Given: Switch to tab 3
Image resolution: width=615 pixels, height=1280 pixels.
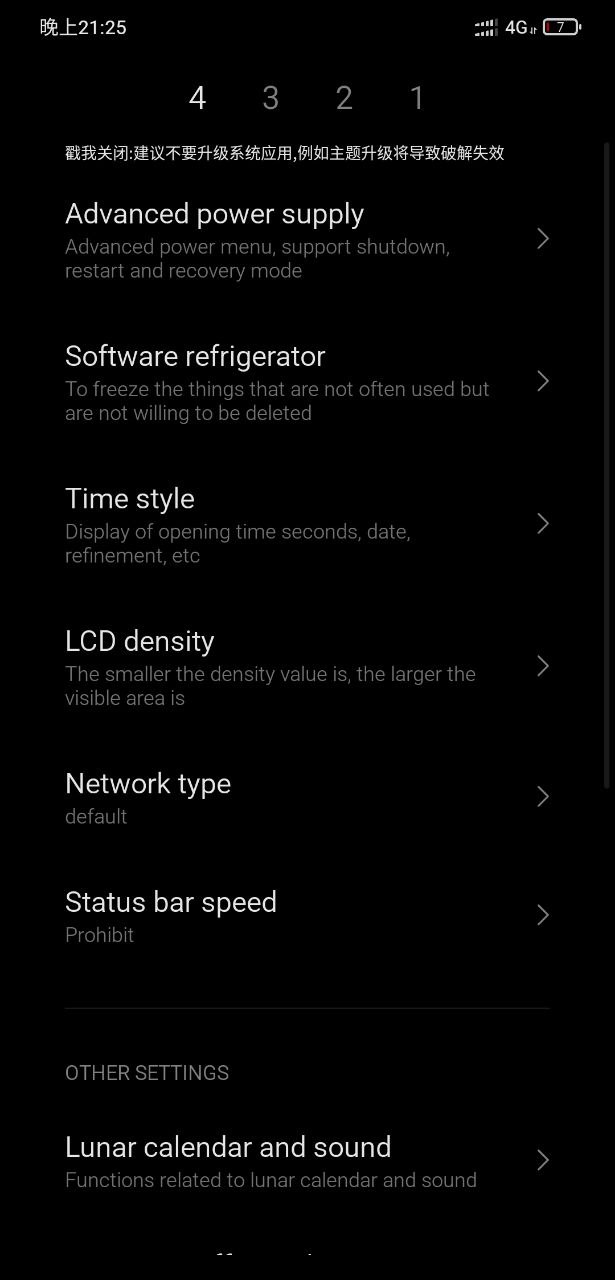Looking at the screenshot, I should (x=270, y=98).
